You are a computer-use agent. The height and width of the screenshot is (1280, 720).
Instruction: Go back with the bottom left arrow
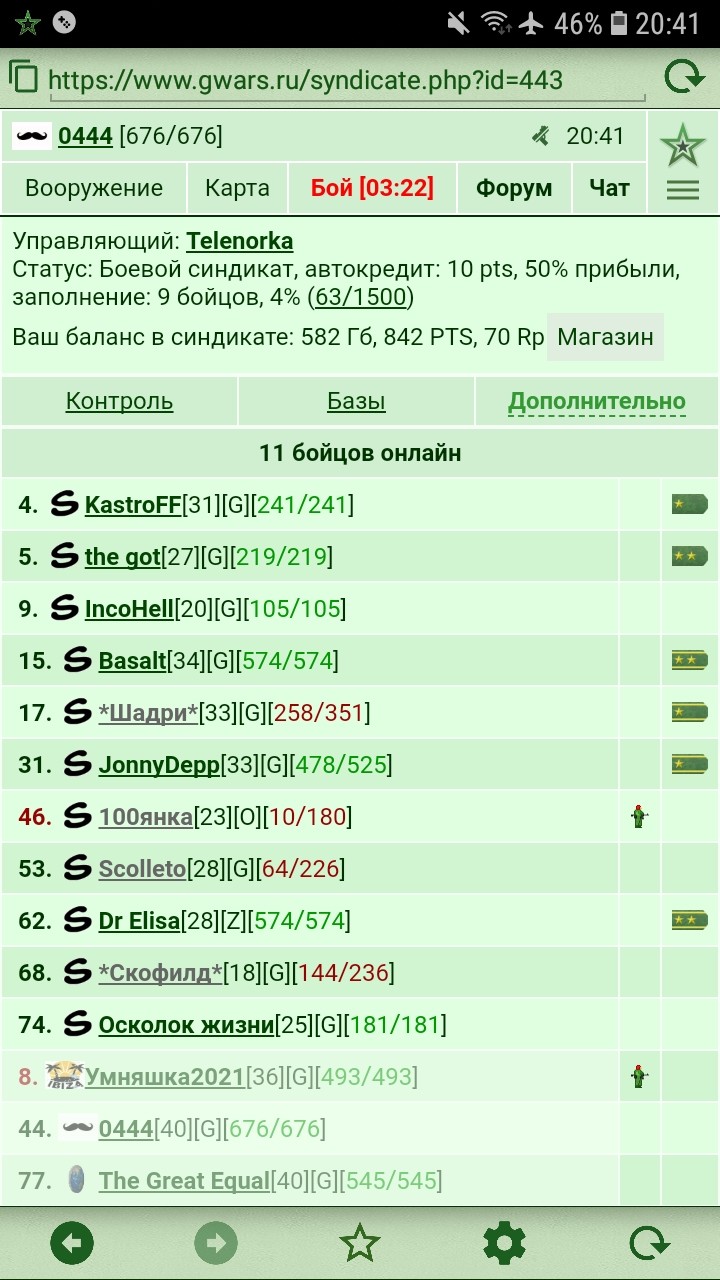click(x=72, y=1244)
